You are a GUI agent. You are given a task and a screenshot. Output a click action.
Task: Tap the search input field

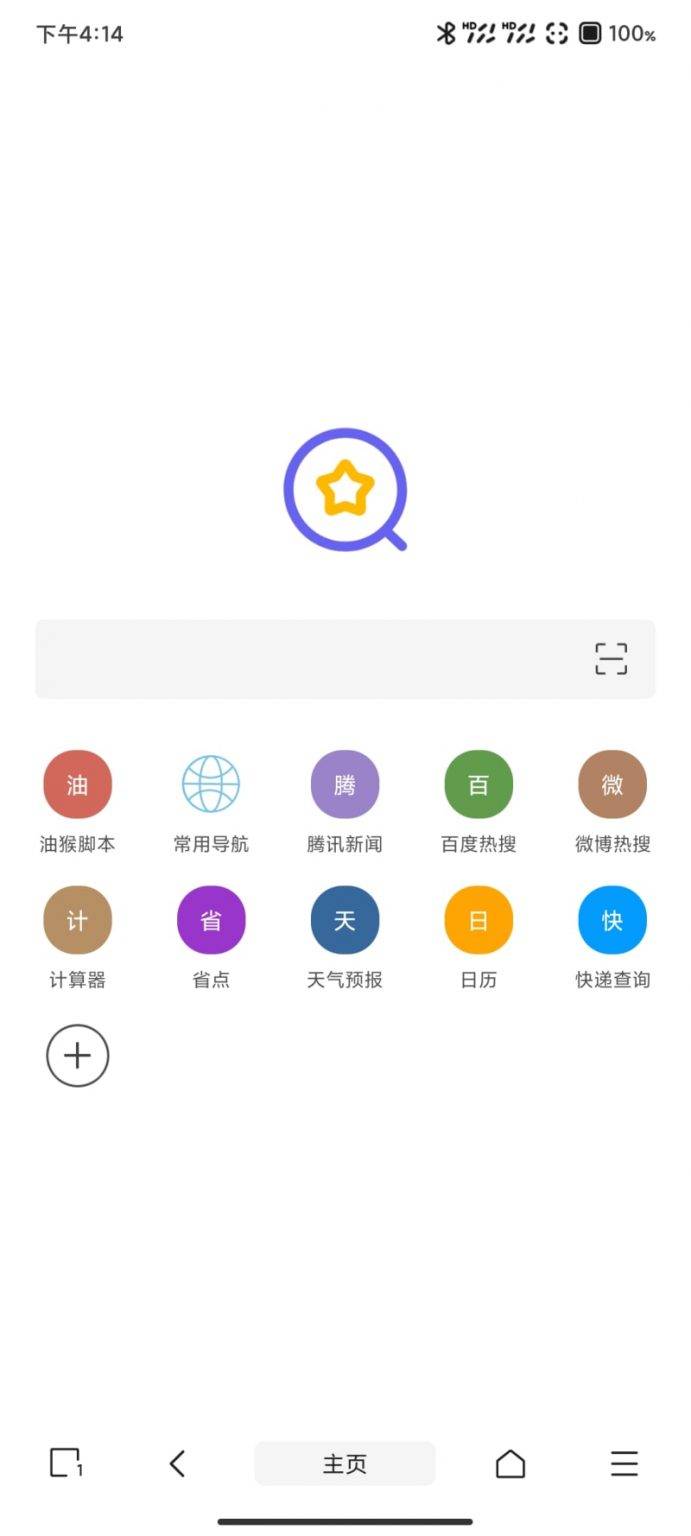[x=300, y=659]
